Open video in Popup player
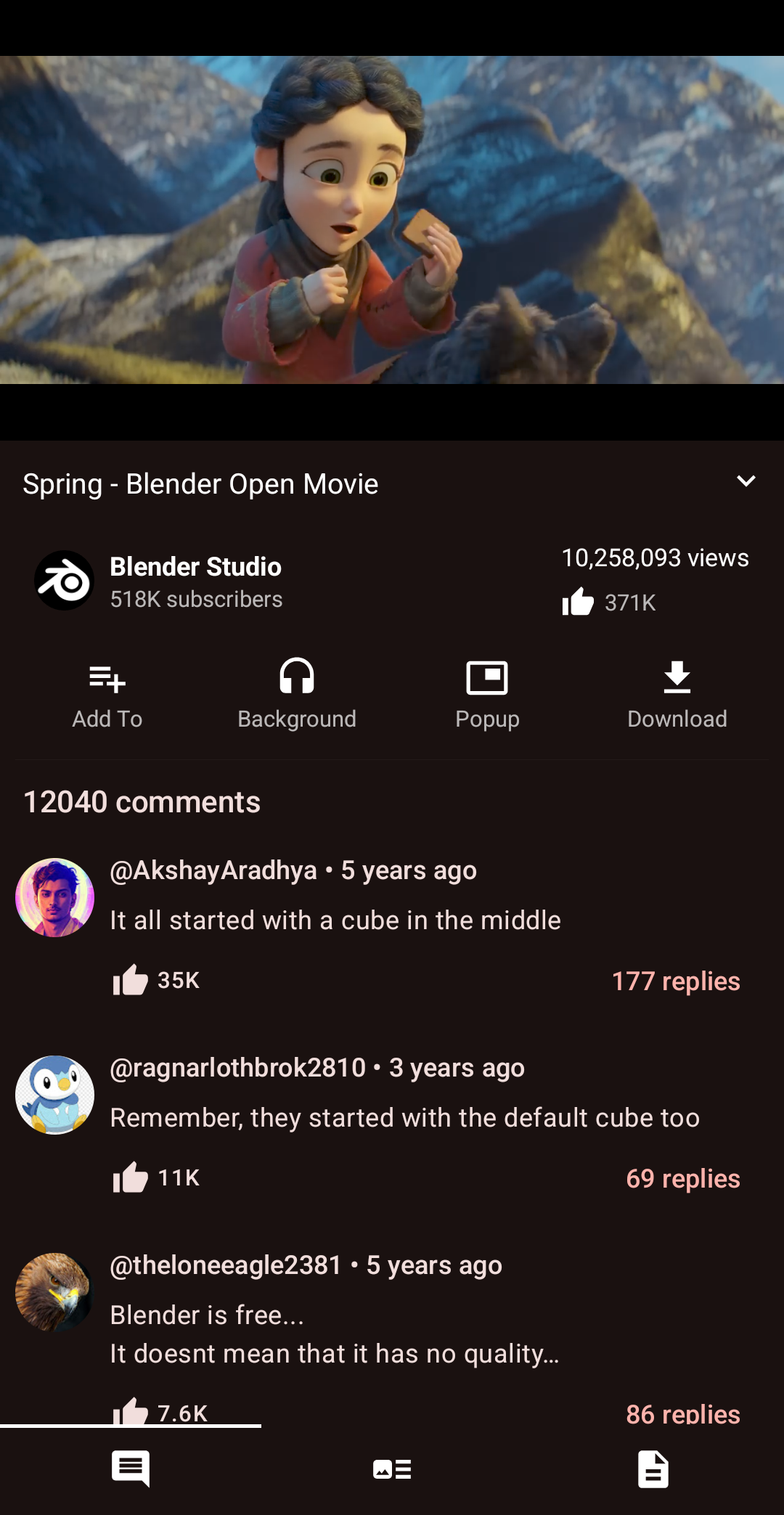Image resolution: width=784 pixels, height=1515 pixels. (487, 695)
